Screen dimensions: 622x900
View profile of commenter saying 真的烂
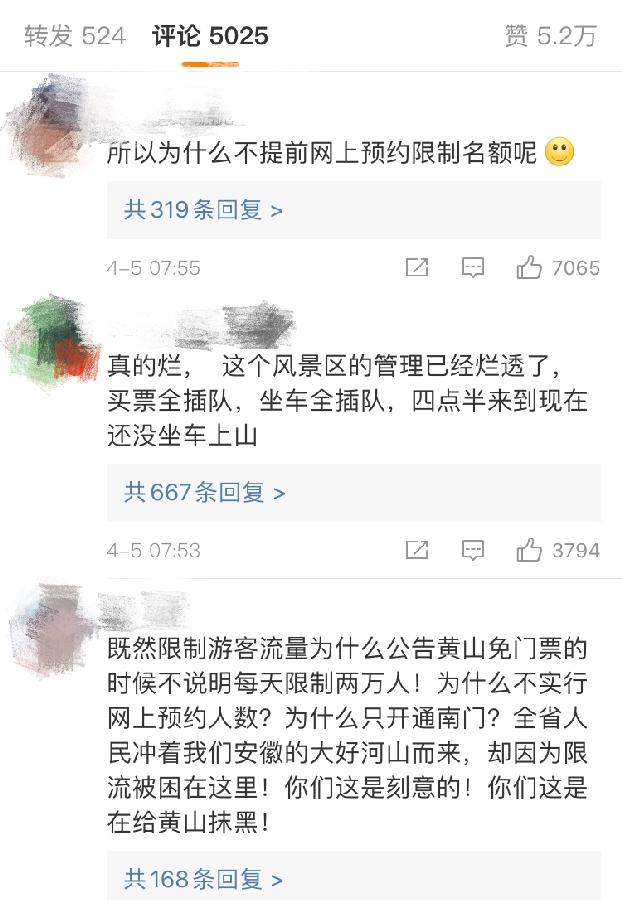pos(52,340)
